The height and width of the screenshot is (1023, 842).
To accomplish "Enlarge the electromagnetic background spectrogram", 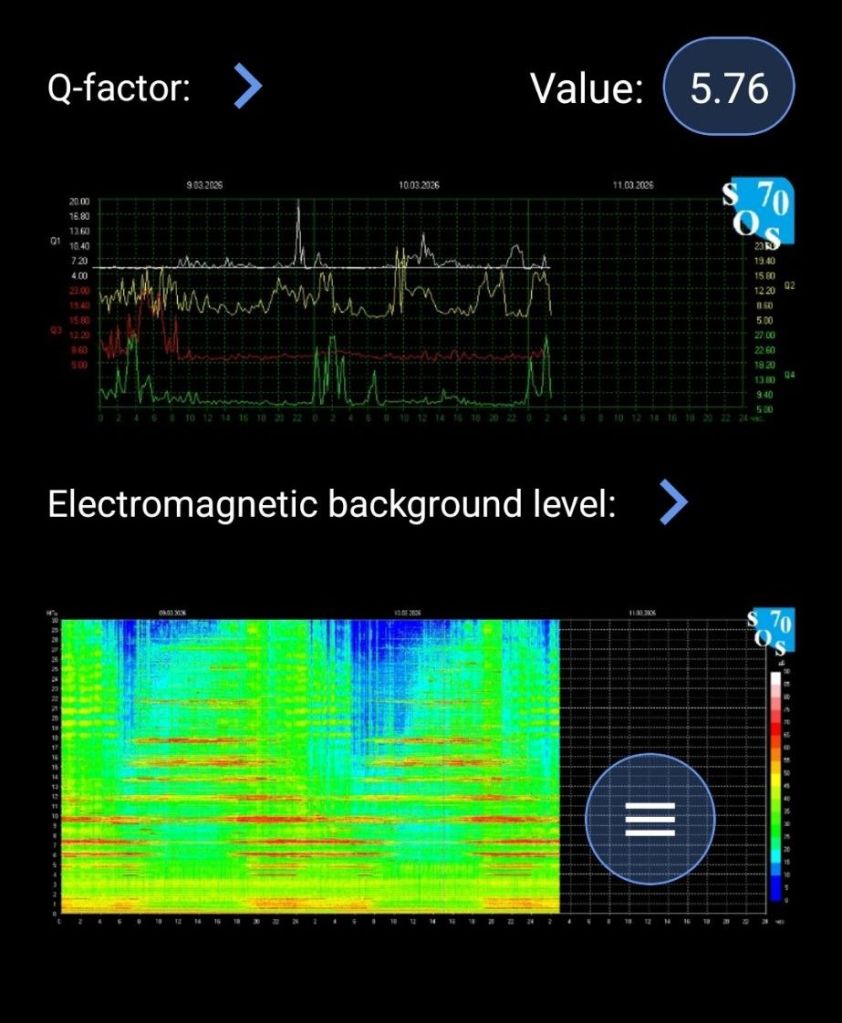I will (x=310, y=765).
